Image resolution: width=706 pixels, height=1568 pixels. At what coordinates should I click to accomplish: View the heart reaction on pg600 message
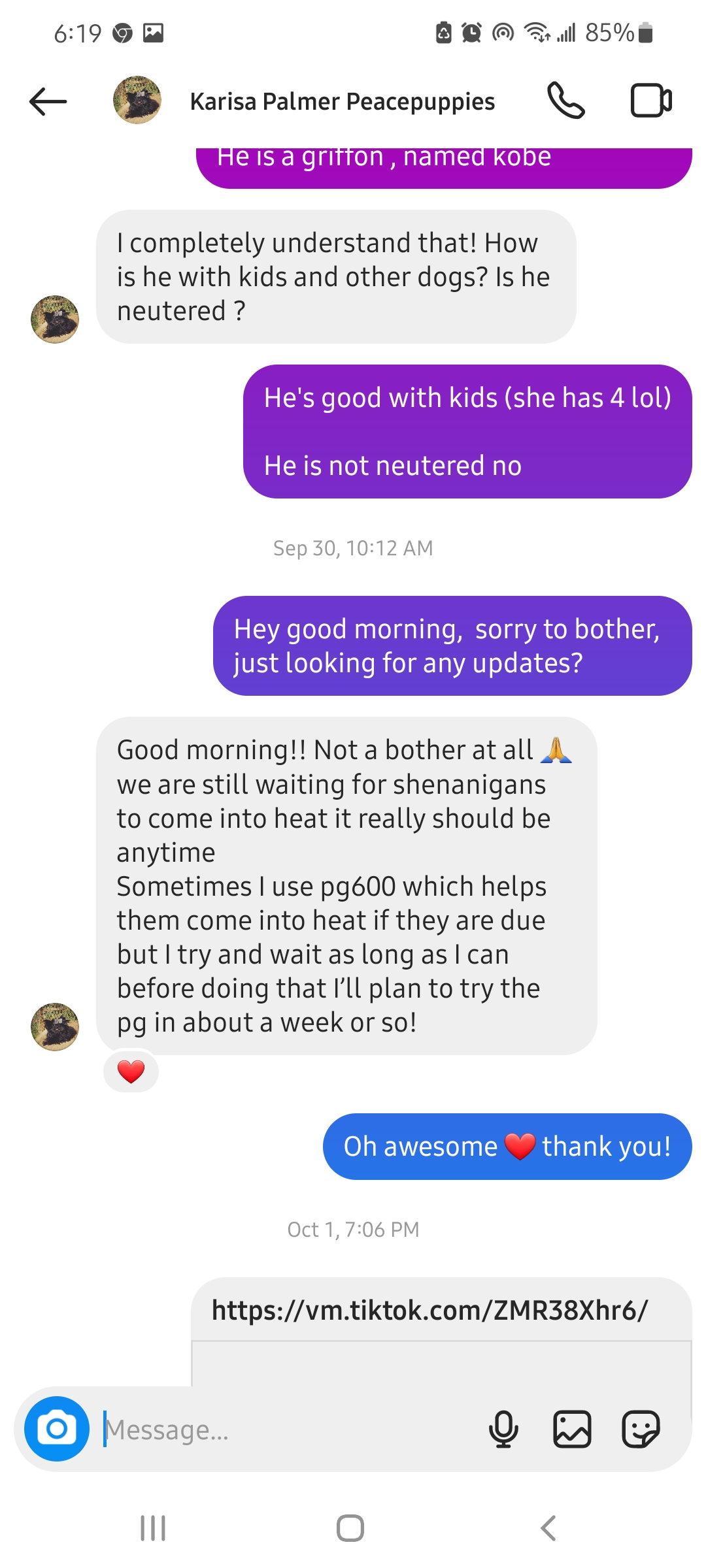(x=131, y=1071)
